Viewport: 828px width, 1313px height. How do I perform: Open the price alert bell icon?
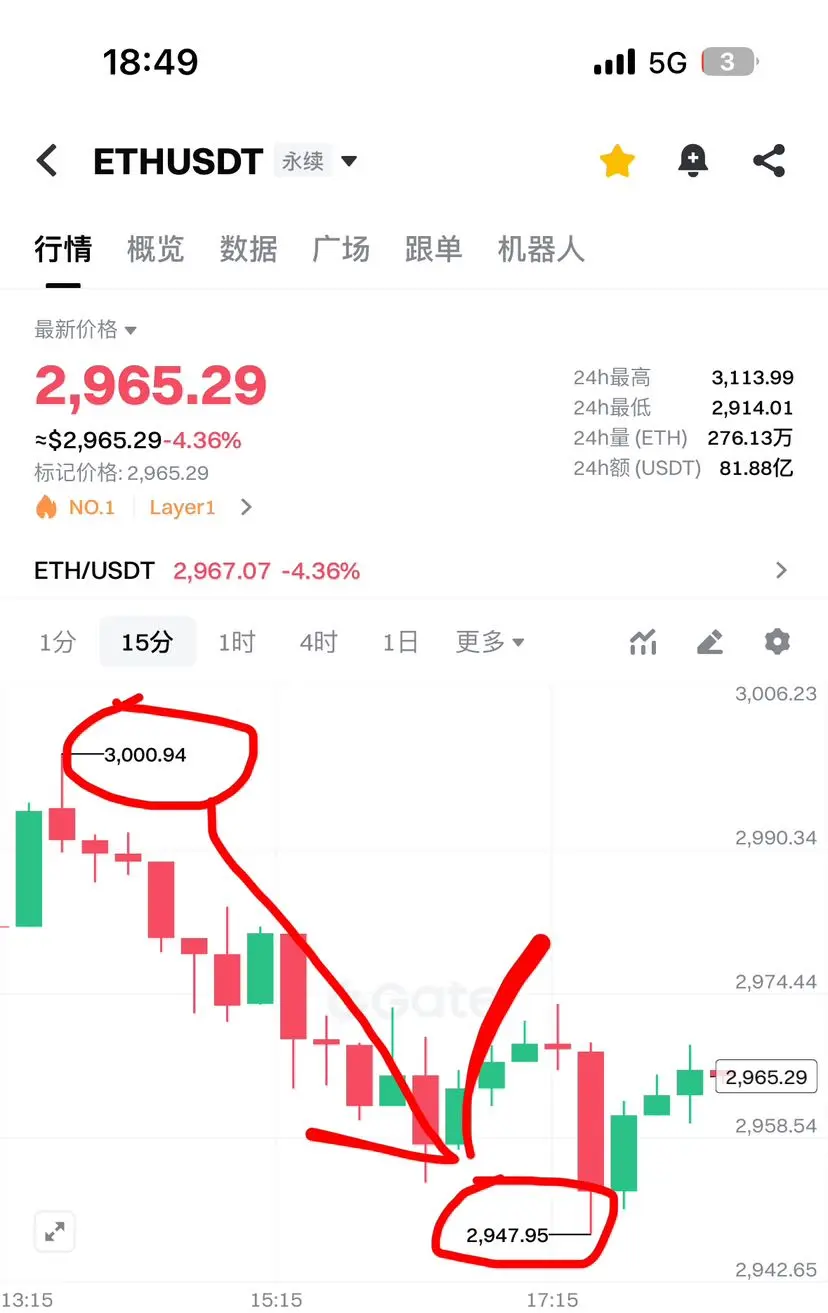pos(693,160)
